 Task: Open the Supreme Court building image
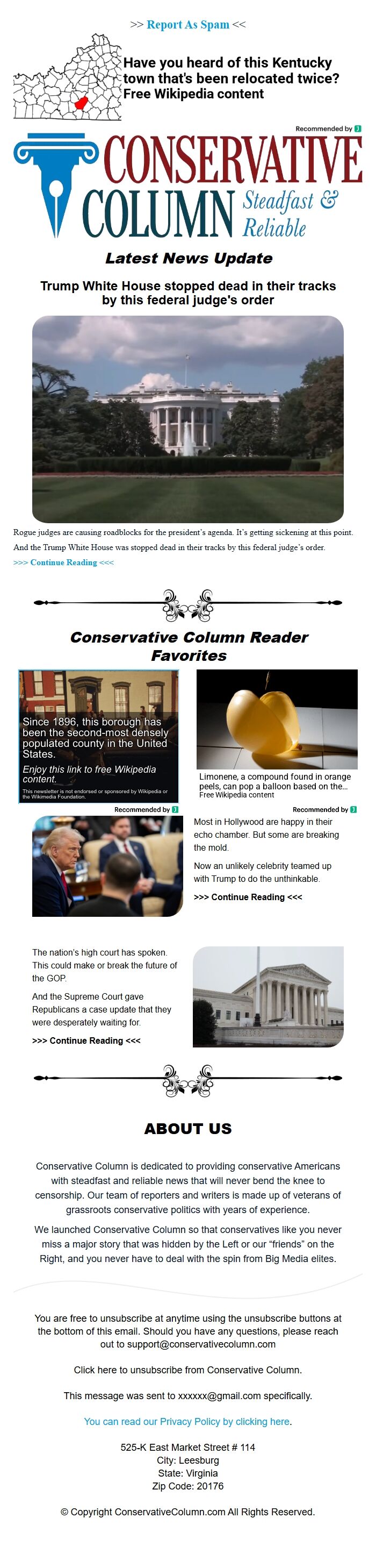click(x=267, y=996)
